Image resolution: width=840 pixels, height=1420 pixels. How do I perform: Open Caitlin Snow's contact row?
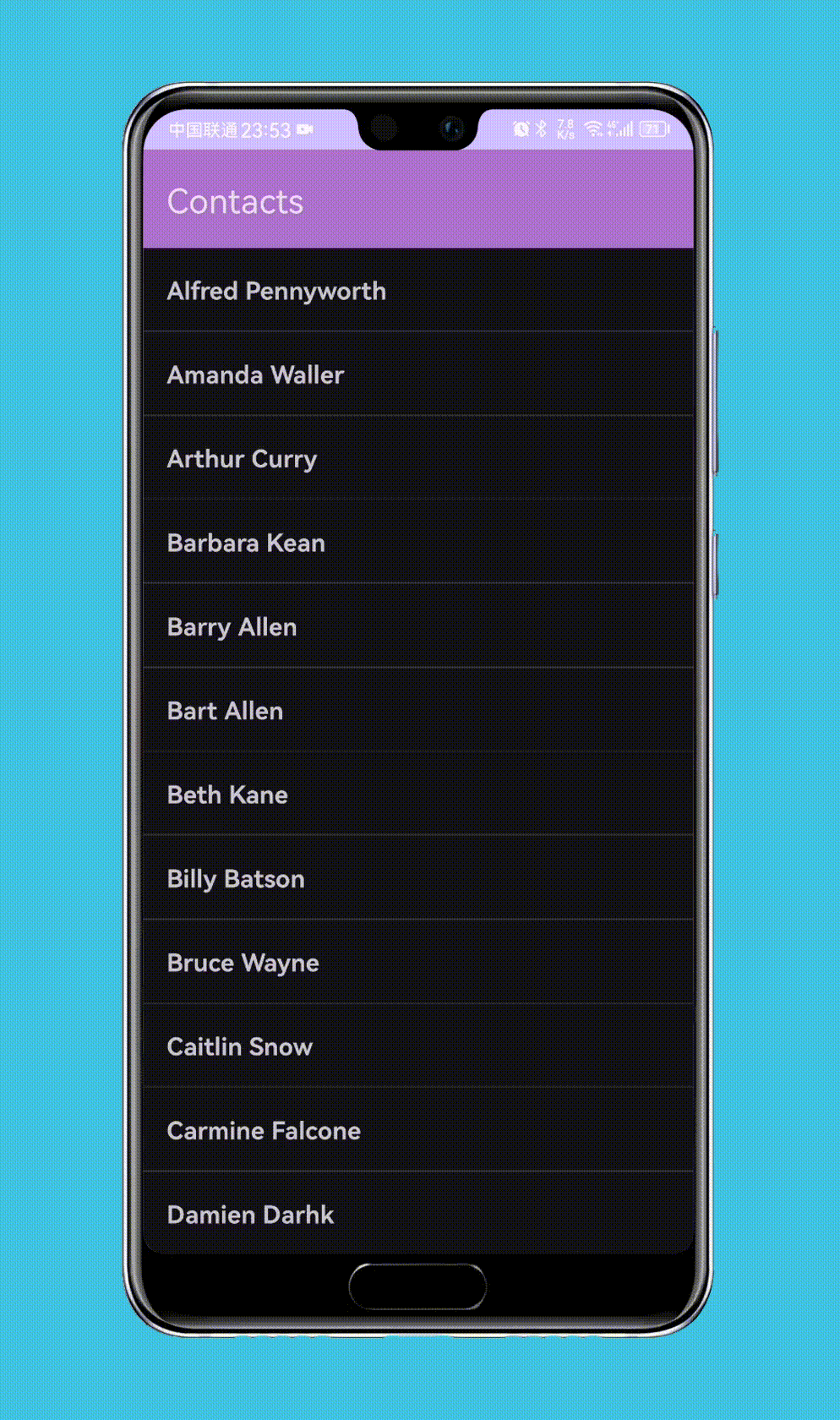tap(418, 1046)
